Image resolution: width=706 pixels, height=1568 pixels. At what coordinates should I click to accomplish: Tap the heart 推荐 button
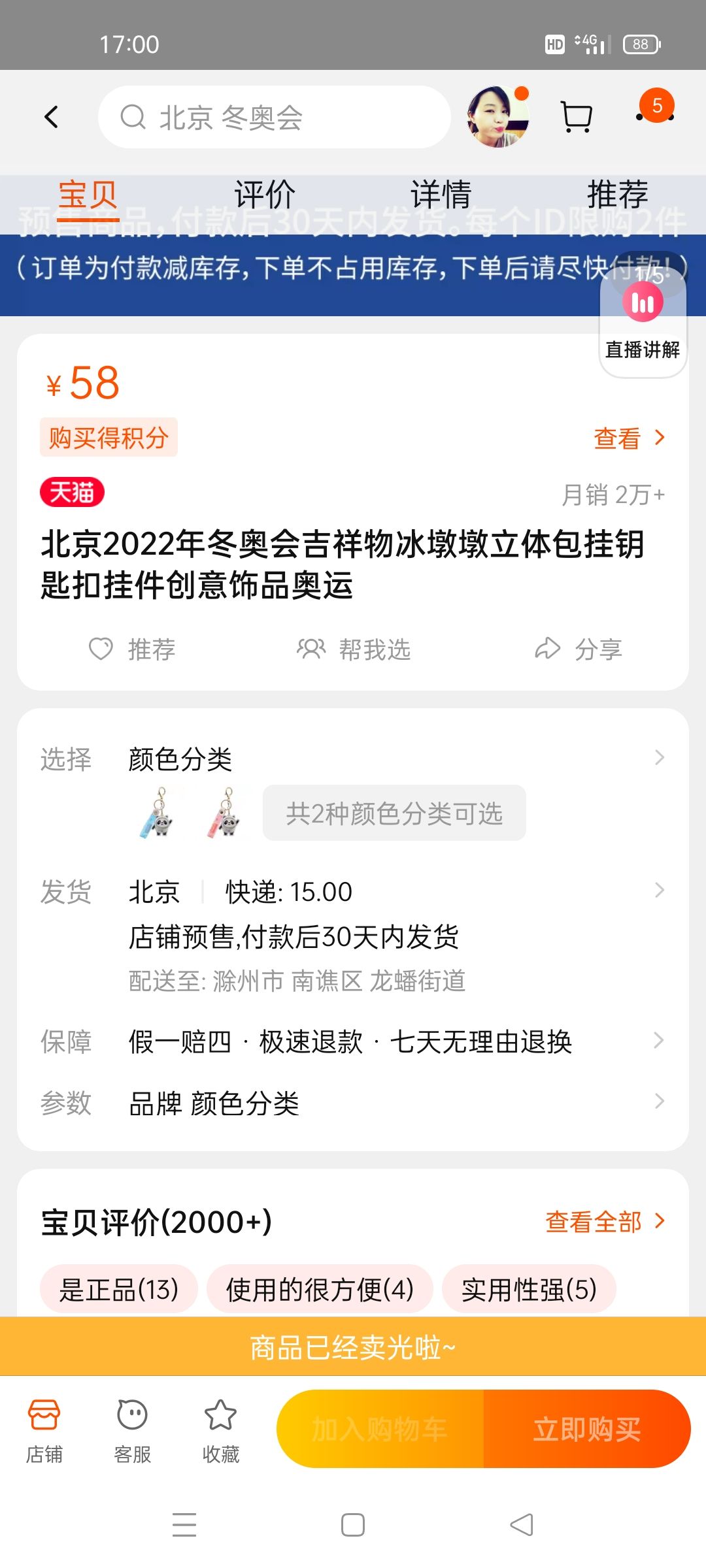(133, 649)
